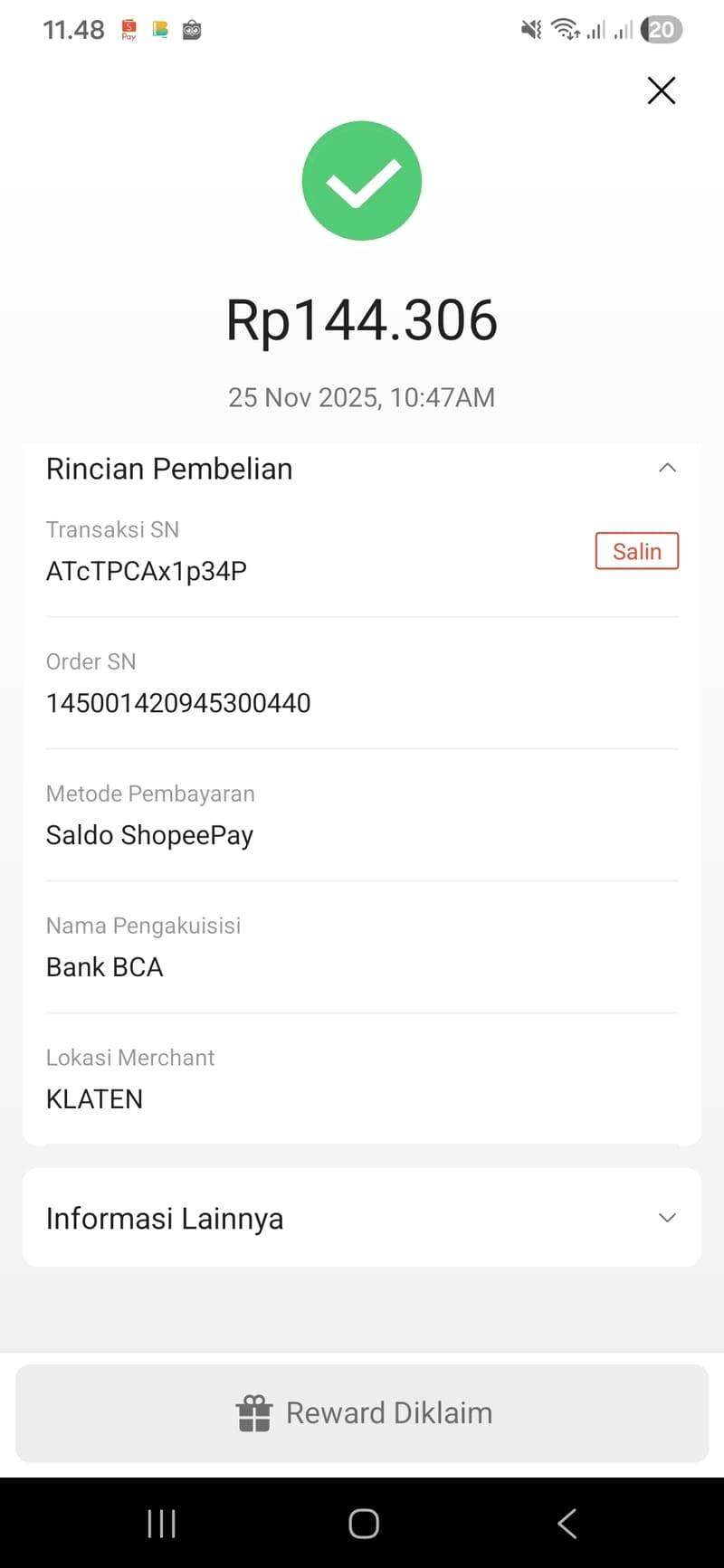Tap the cellular signal strength icon
The height and width of the screenshot is (1568, 724).
pos(596,31)
